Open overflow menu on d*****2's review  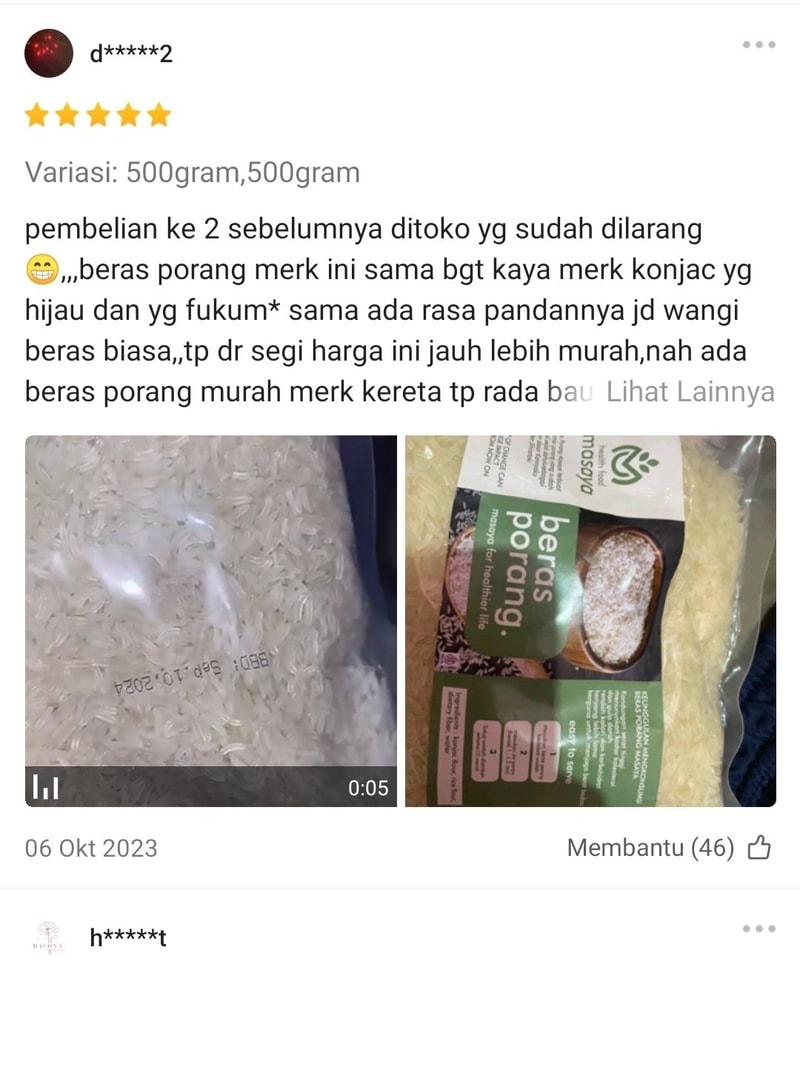point(759,45)
